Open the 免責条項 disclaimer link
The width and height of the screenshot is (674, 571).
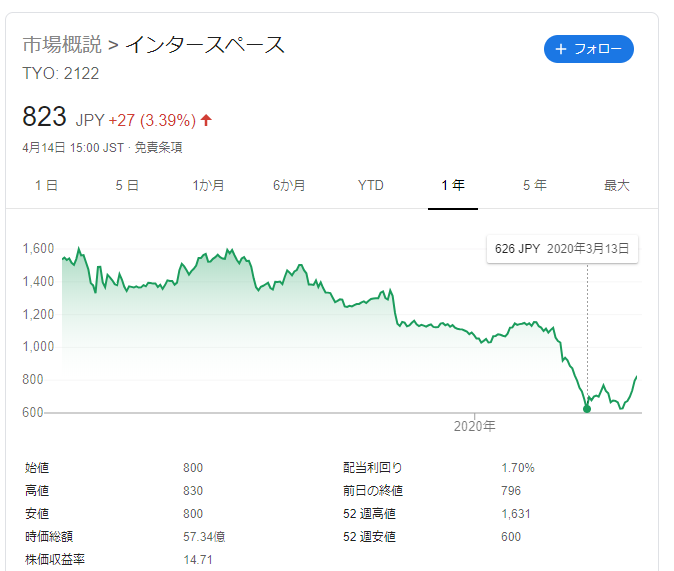159,147
